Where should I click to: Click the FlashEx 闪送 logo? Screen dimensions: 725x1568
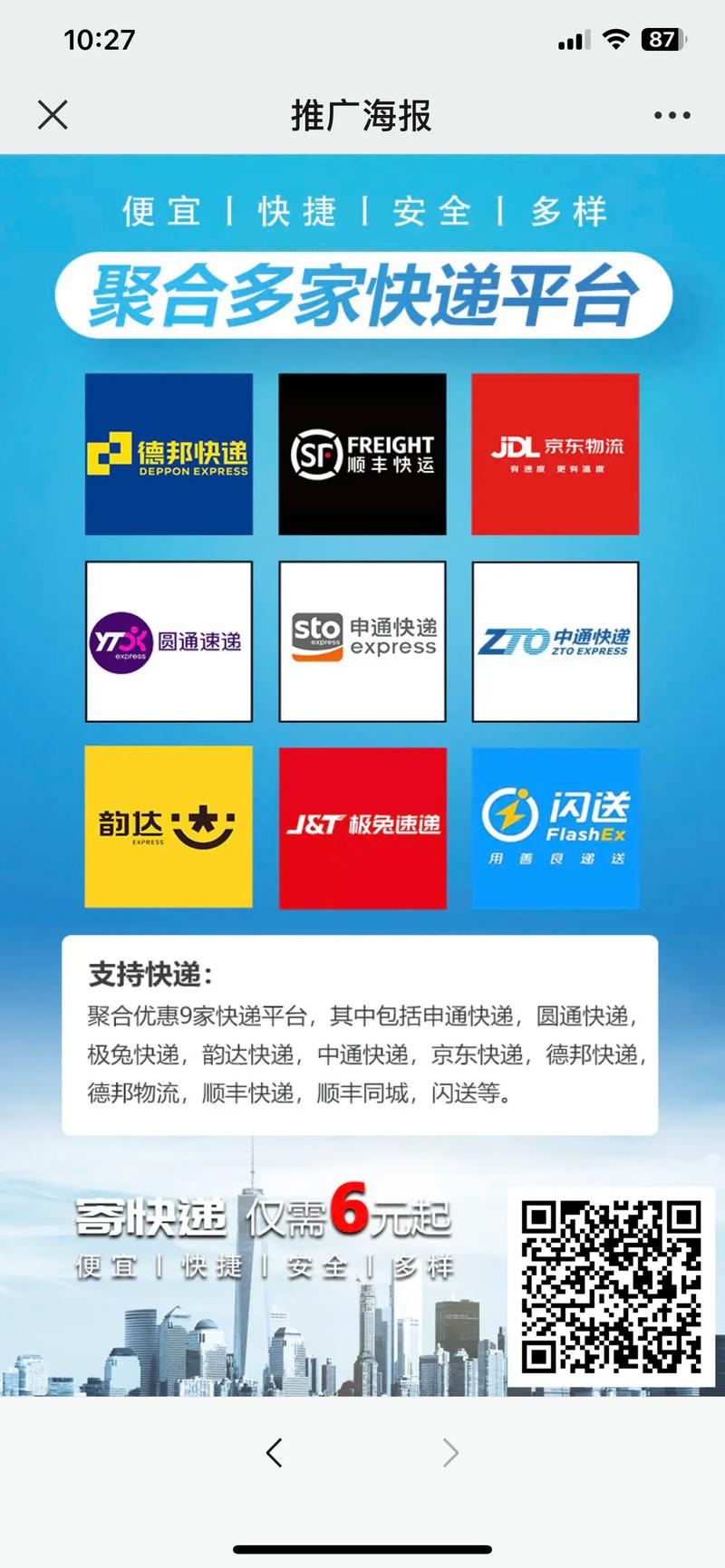555,827
